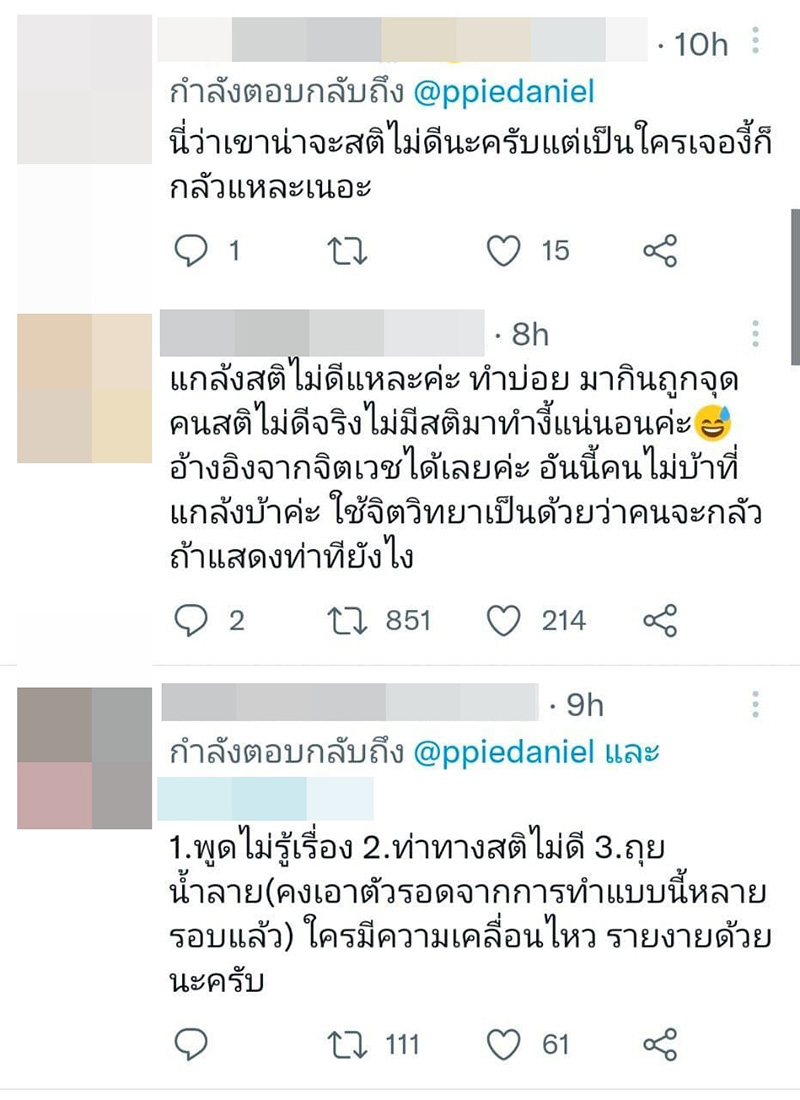The height and width of the screenshot is (1100, 800).
Task: Share the 9h tweet
Action: (x=660, y=1045)
